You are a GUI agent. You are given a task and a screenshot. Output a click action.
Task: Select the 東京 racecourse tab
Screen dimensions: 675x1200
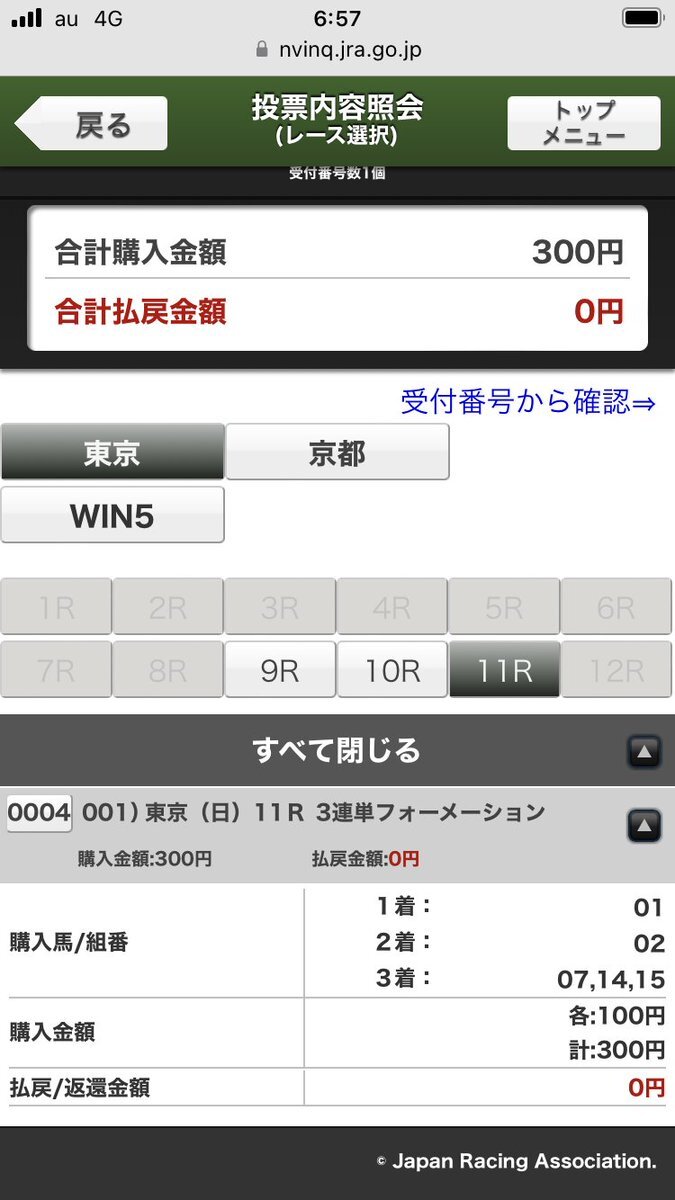click(112, 452)
